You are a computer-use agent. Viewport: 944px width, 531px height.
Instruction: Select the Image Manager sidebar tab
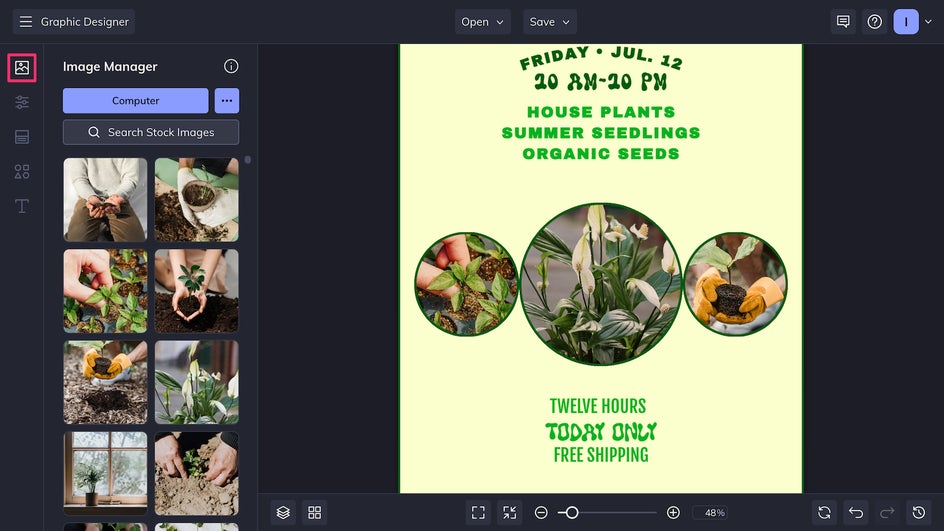pyautogui.click(x=22, y=68)
